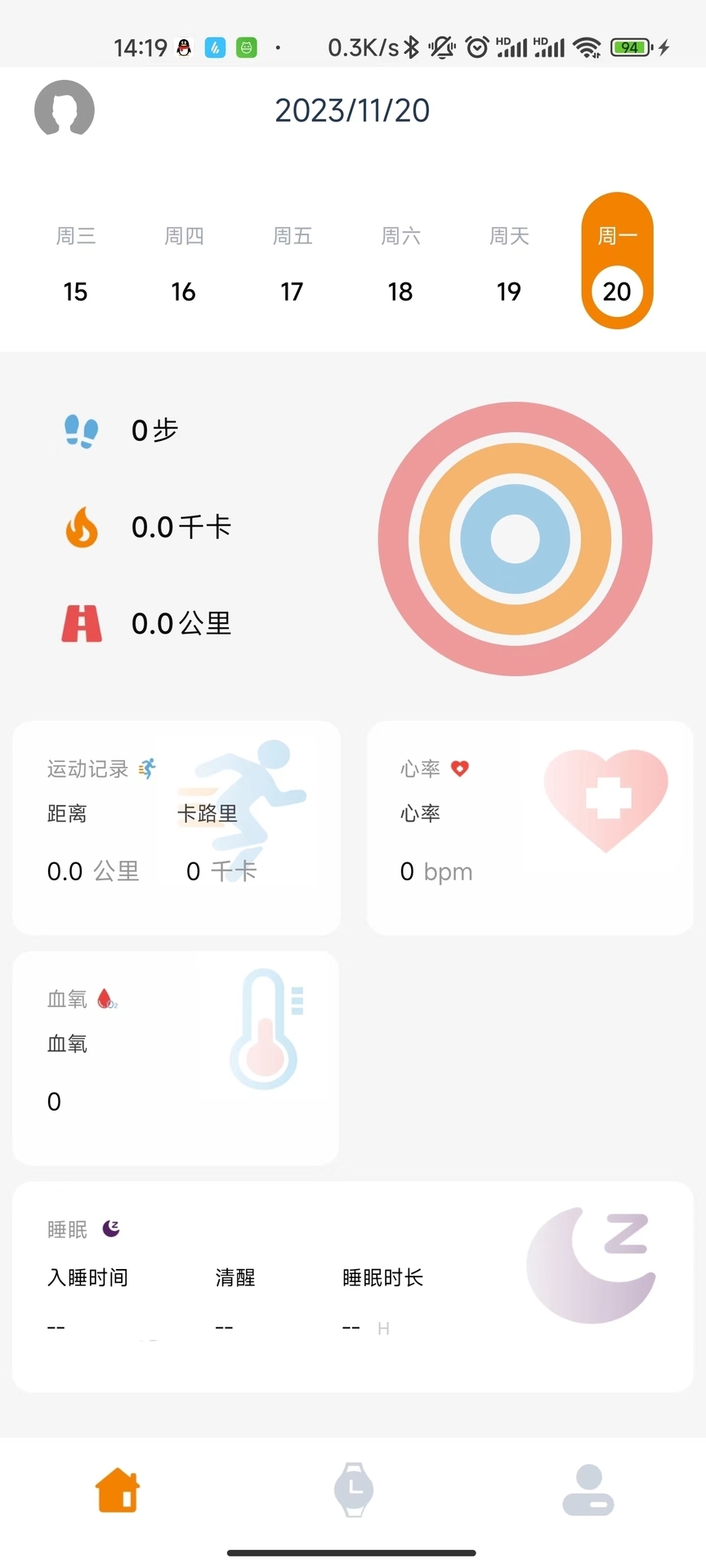Open the profile avatar icon
The width and height of the screenshot is (706, 1568).
click(x=65, y=108)
